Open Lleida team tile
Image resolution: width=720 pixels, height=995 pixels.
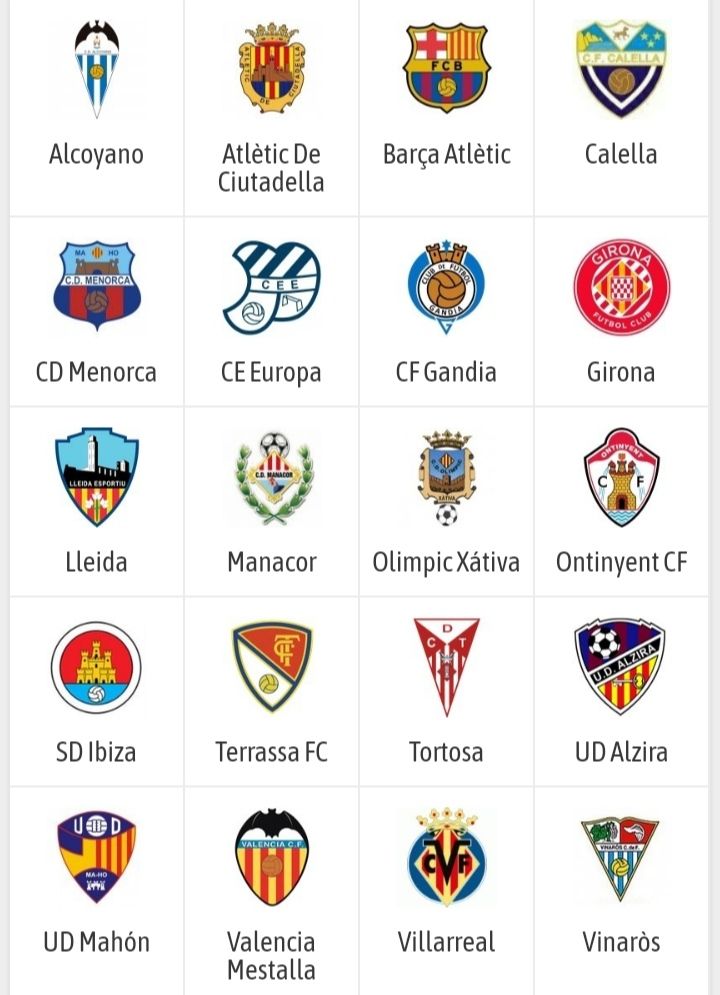(x=96, y=500)
